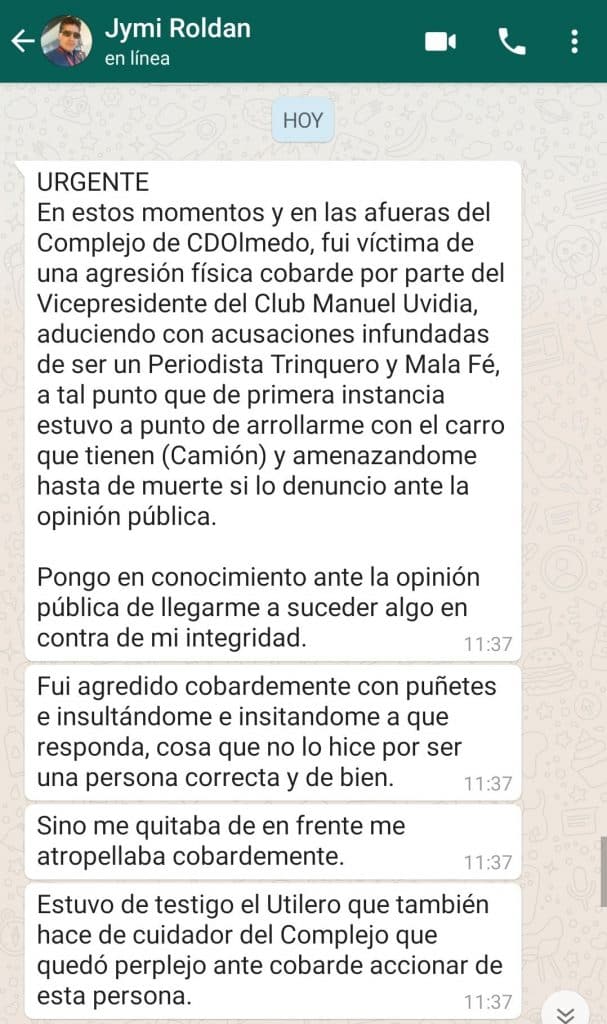Image resolution: width=607 pixels, height=1024 pixels.
Task: Open the chat overflow menu
Action: 574,41
